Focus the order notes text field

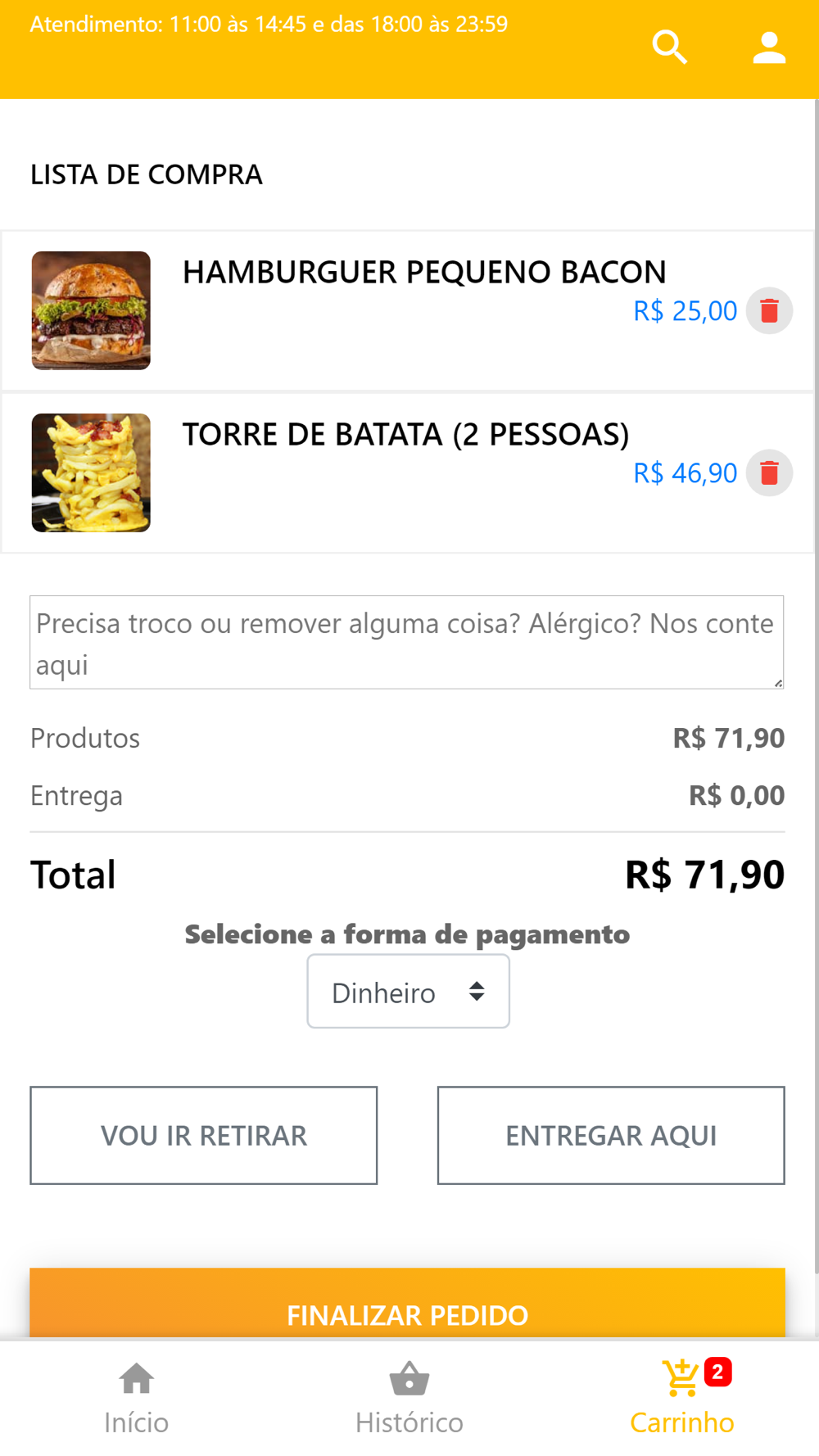406,643
